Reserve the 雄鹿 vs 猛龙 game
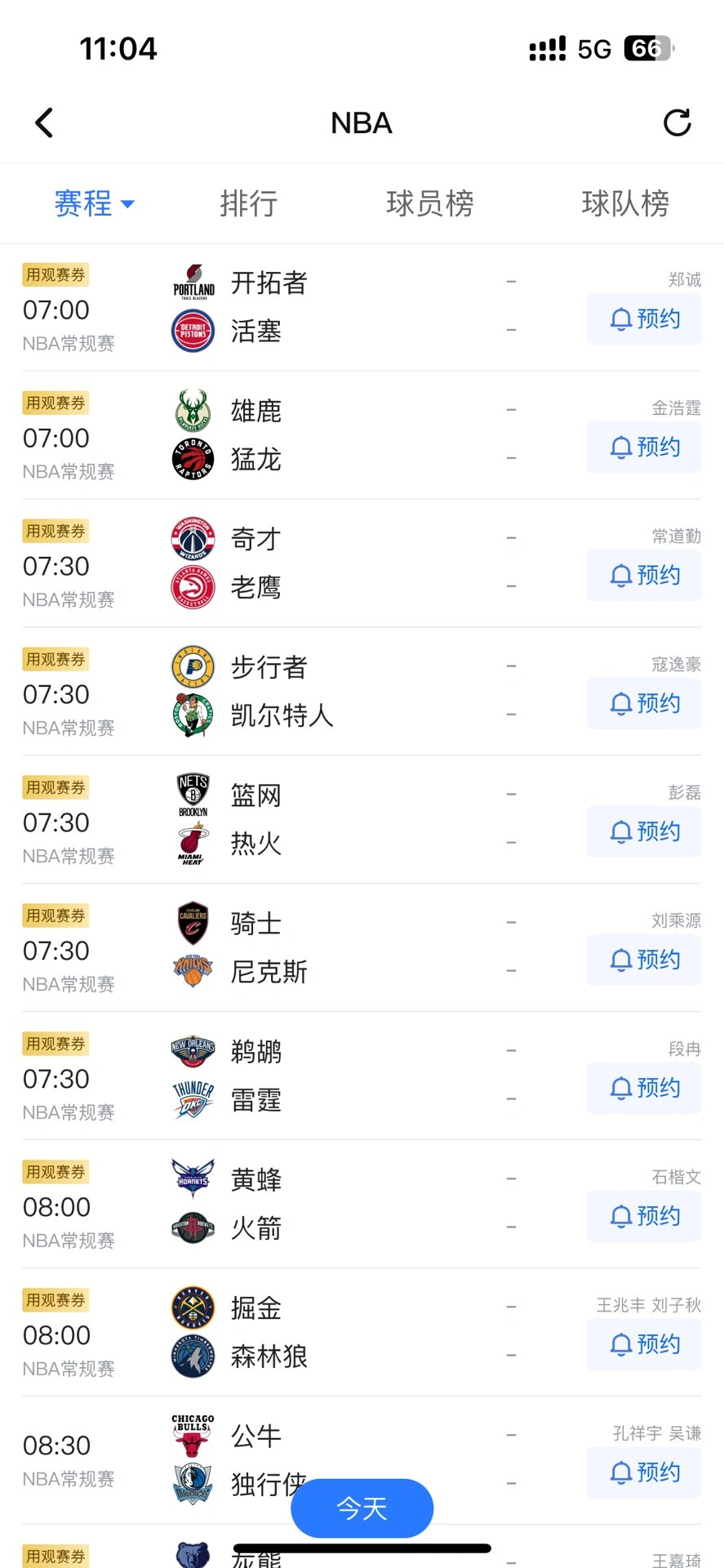 click(644, 447)
